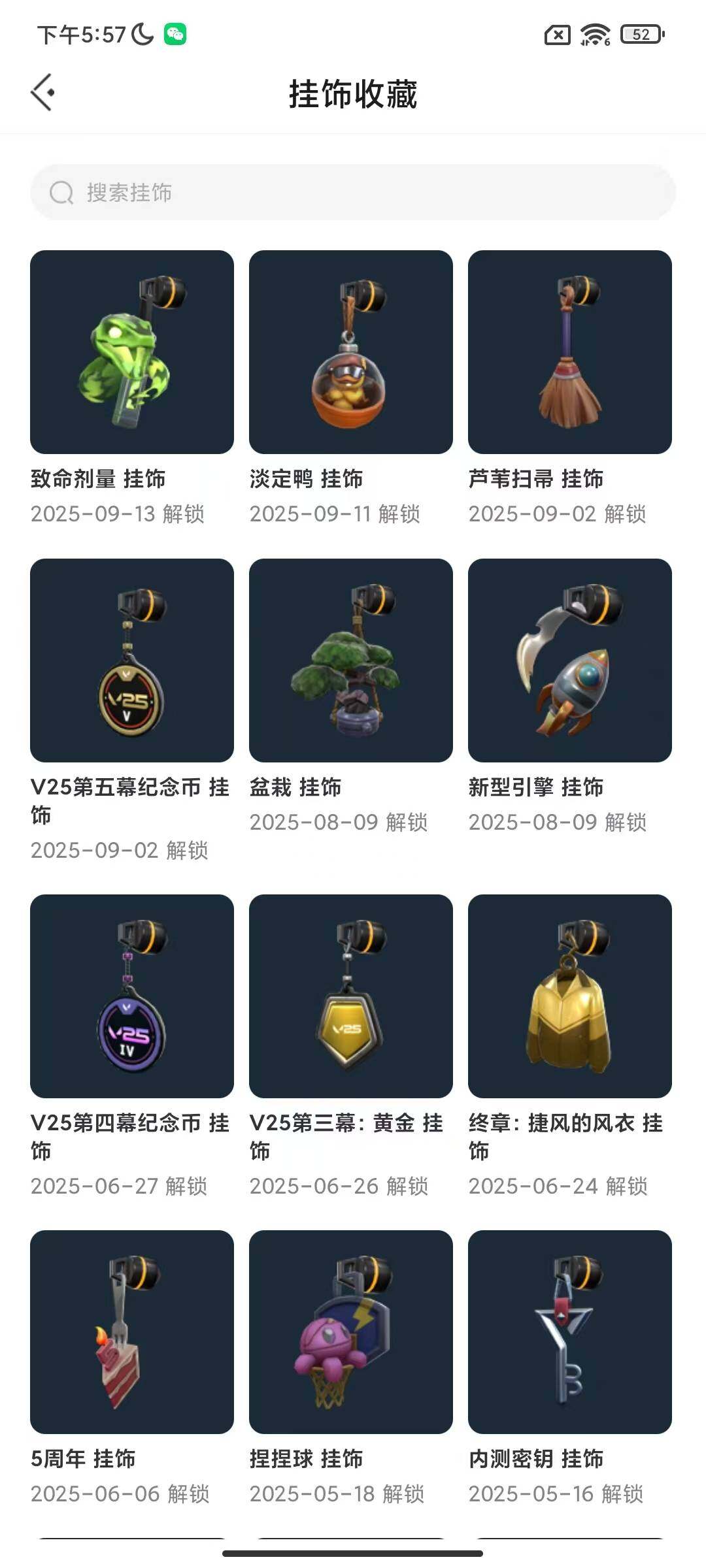The height and width of the screenshot is (1568, 706).
Task: Open 内测密钥 挂饰 item
Action: click(x=570, y=1332)
